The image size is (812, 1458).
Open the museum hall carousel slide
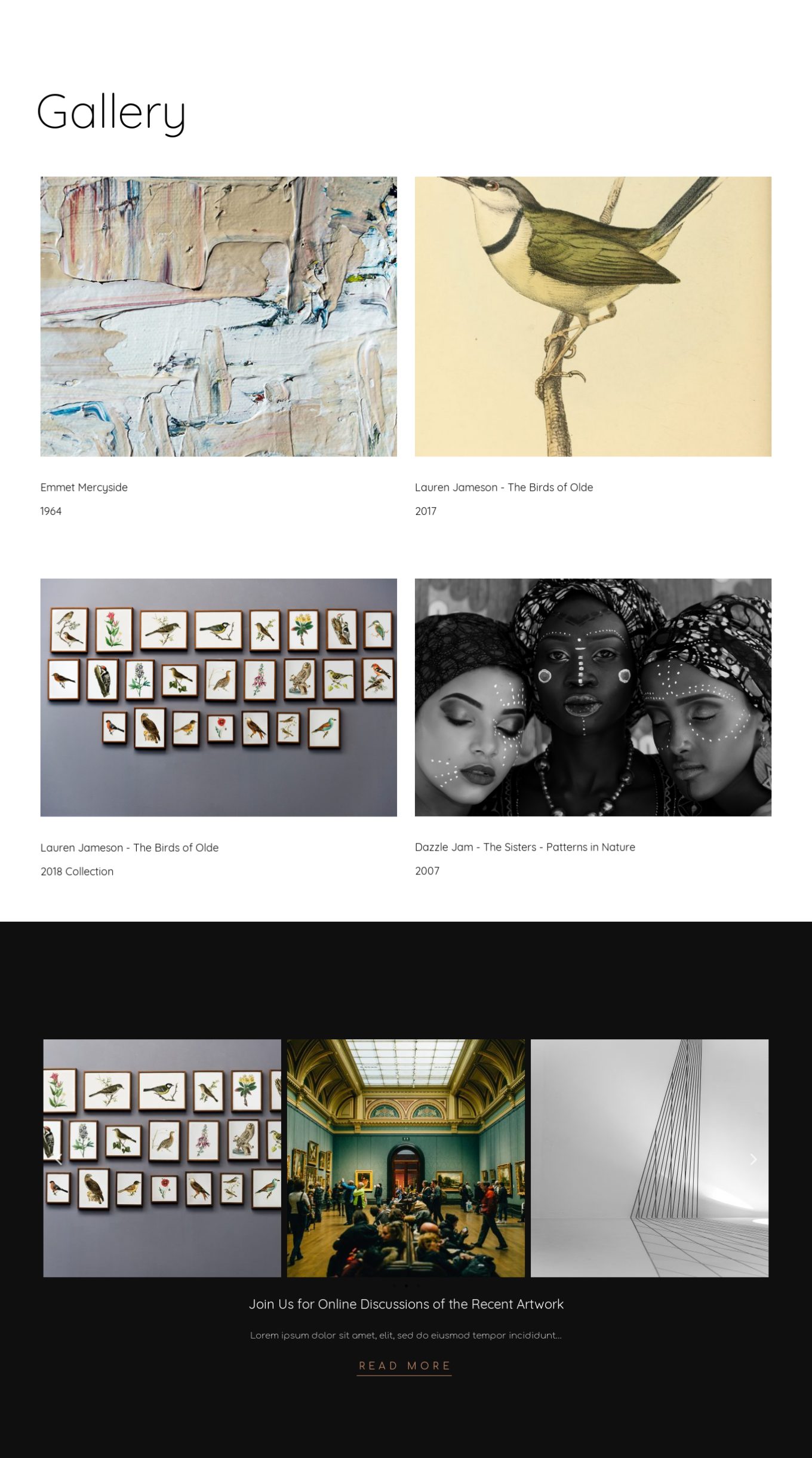click(406, 1158)
